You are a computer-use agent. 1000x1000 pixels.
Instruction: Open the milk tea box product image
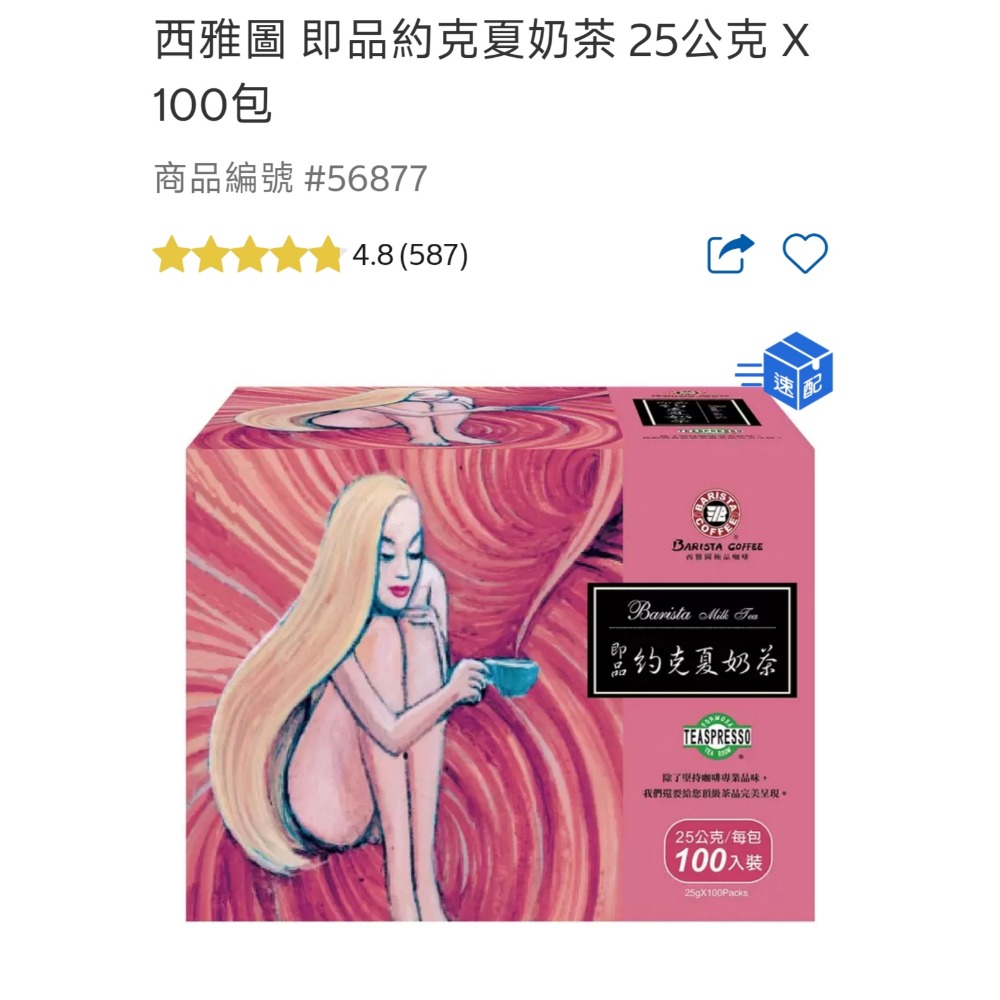pos(500,654)
